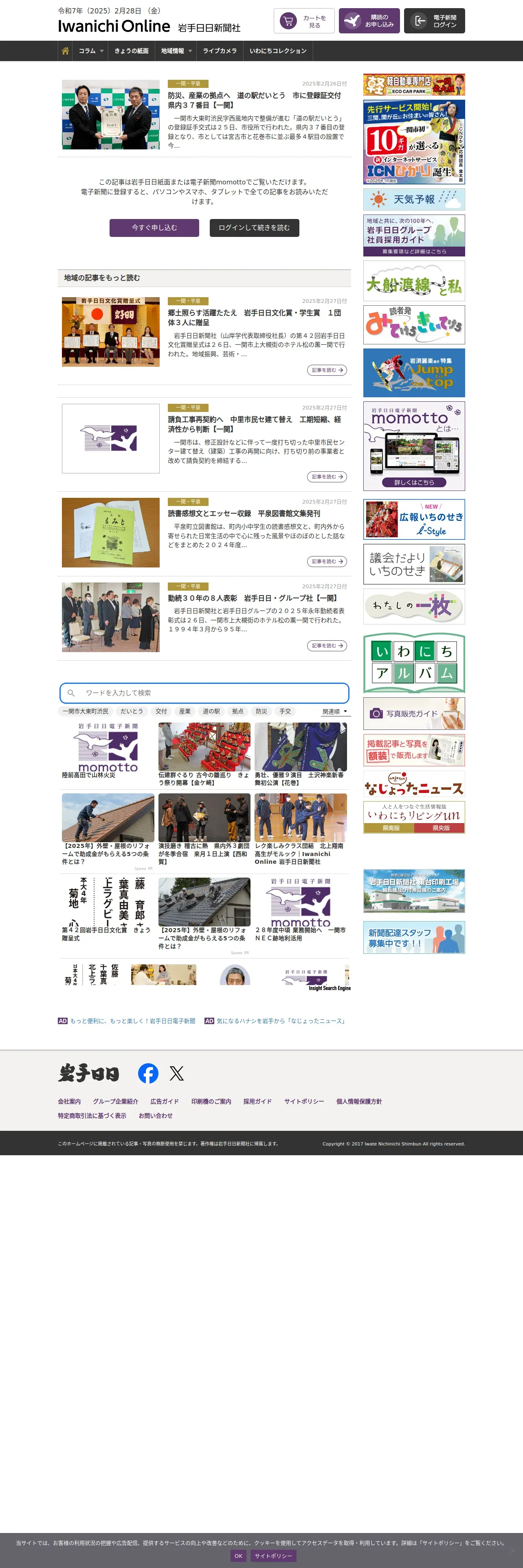Open the Facebook icon in footer

tap(148, 1073)
